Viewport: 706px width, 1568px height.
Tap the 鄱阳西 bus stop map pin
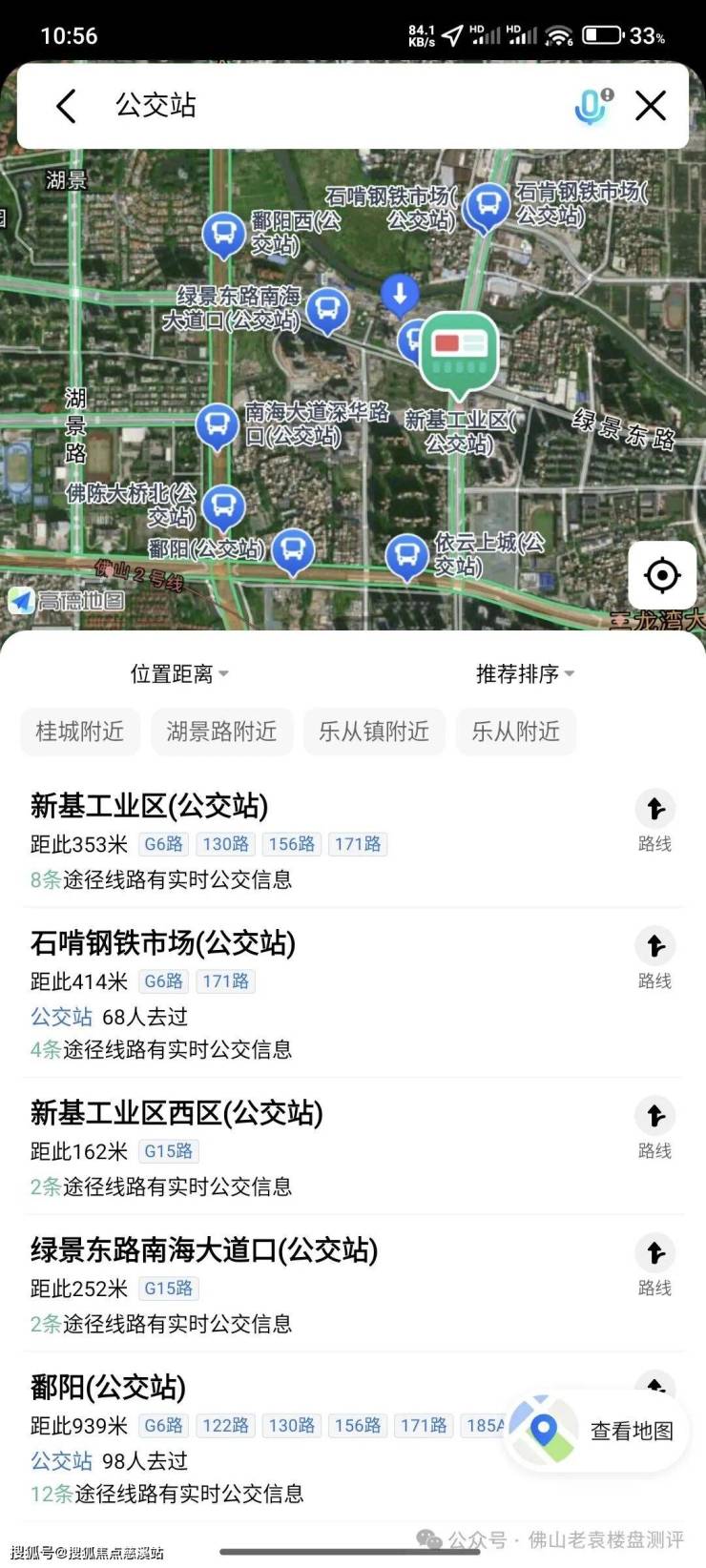click(x=224, y=235)
